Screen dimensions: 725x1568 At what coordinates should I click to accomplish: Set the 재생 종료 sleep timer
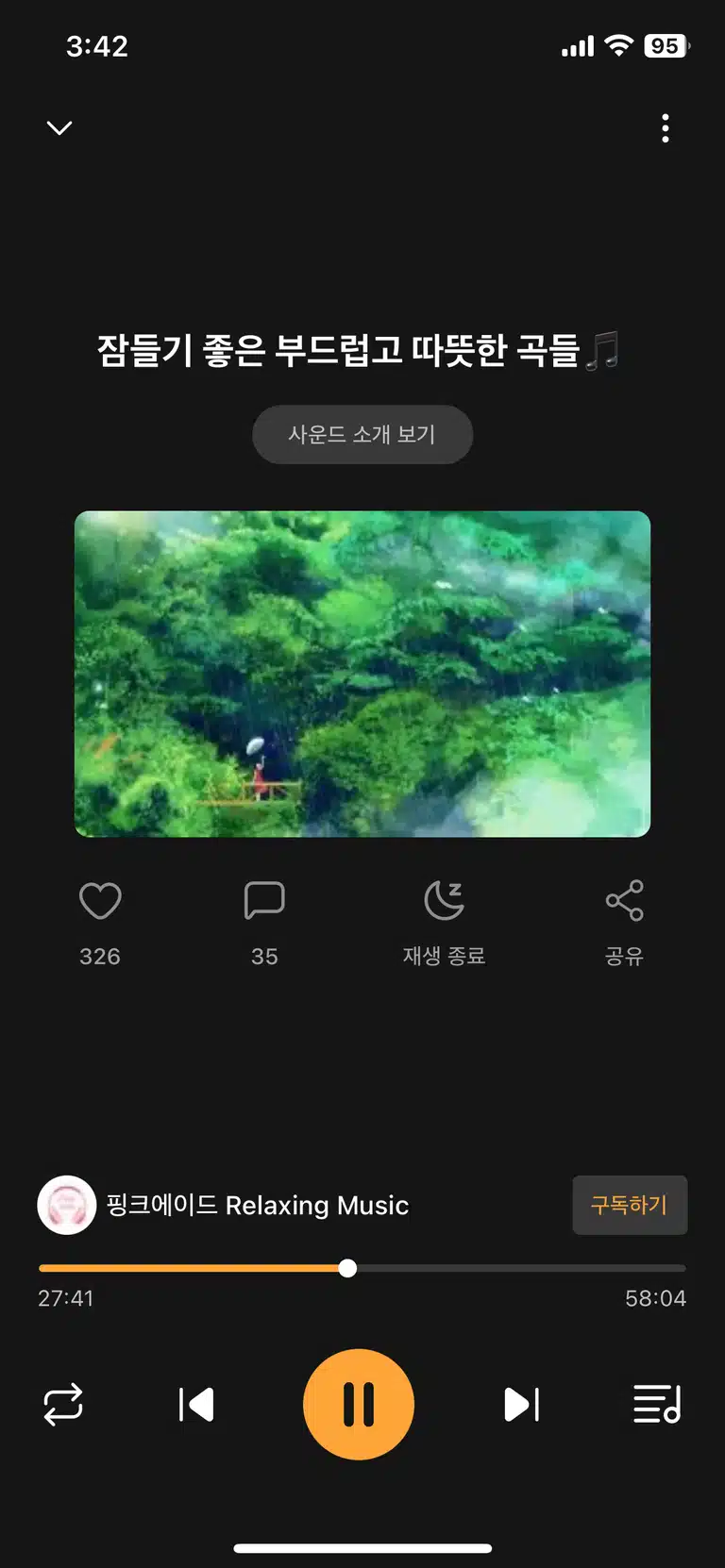pos(444,923)
